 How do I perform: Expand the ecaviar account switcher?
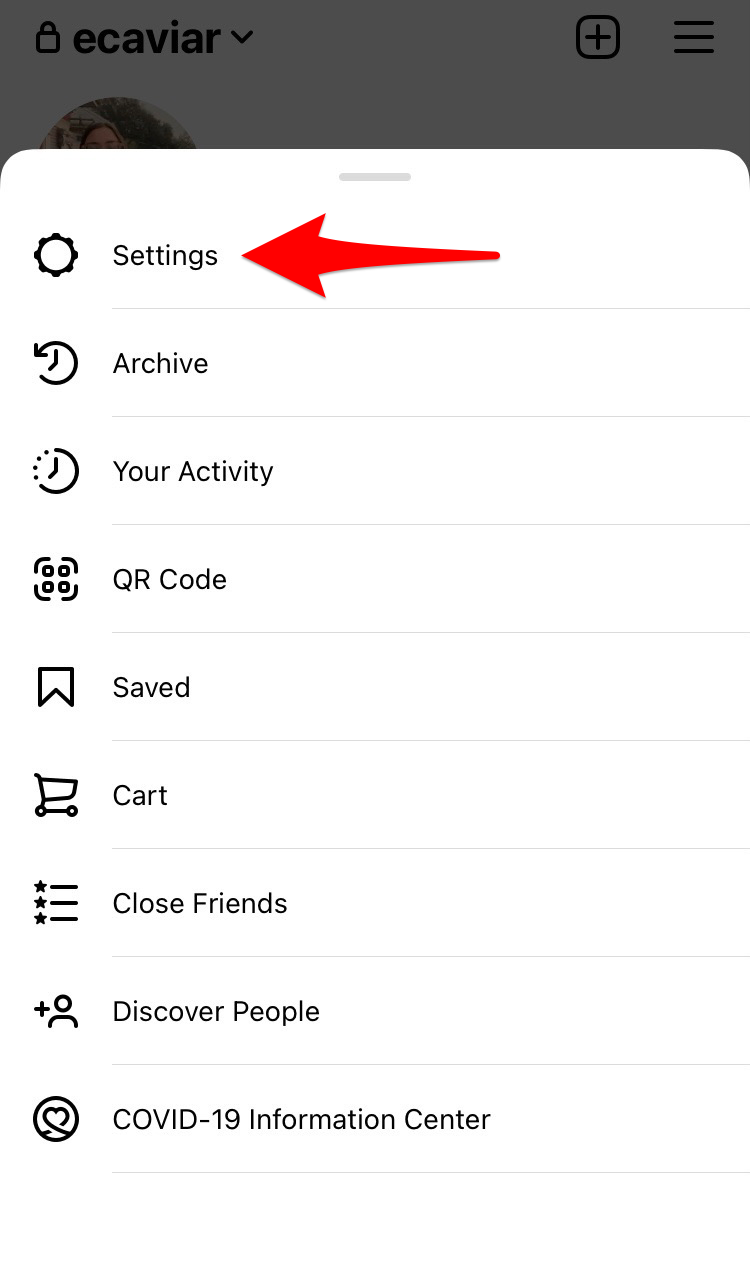click(x=145, y=39)
